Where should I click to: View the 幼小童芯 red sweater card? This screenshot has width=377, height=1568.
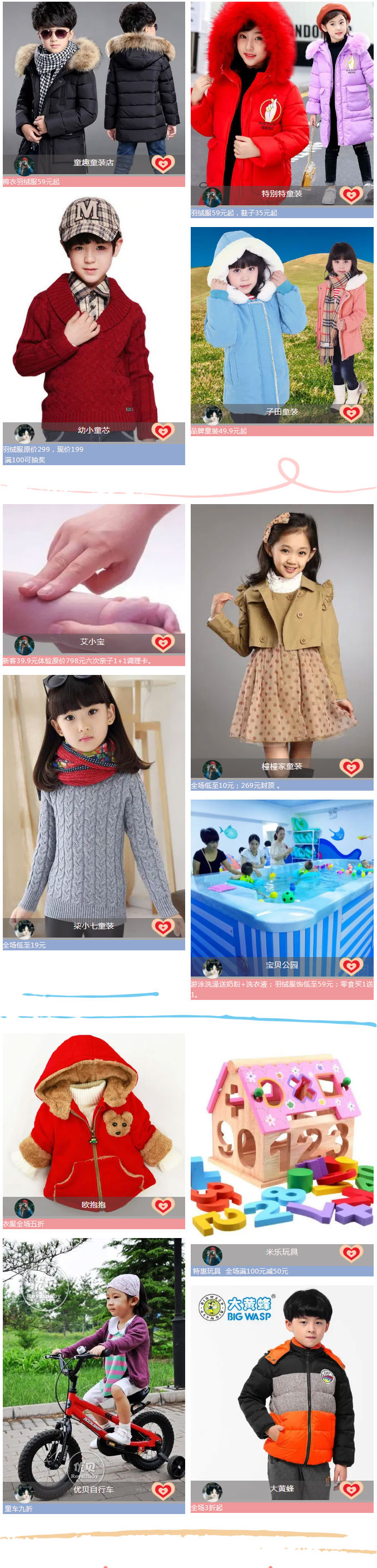(93, 317)
